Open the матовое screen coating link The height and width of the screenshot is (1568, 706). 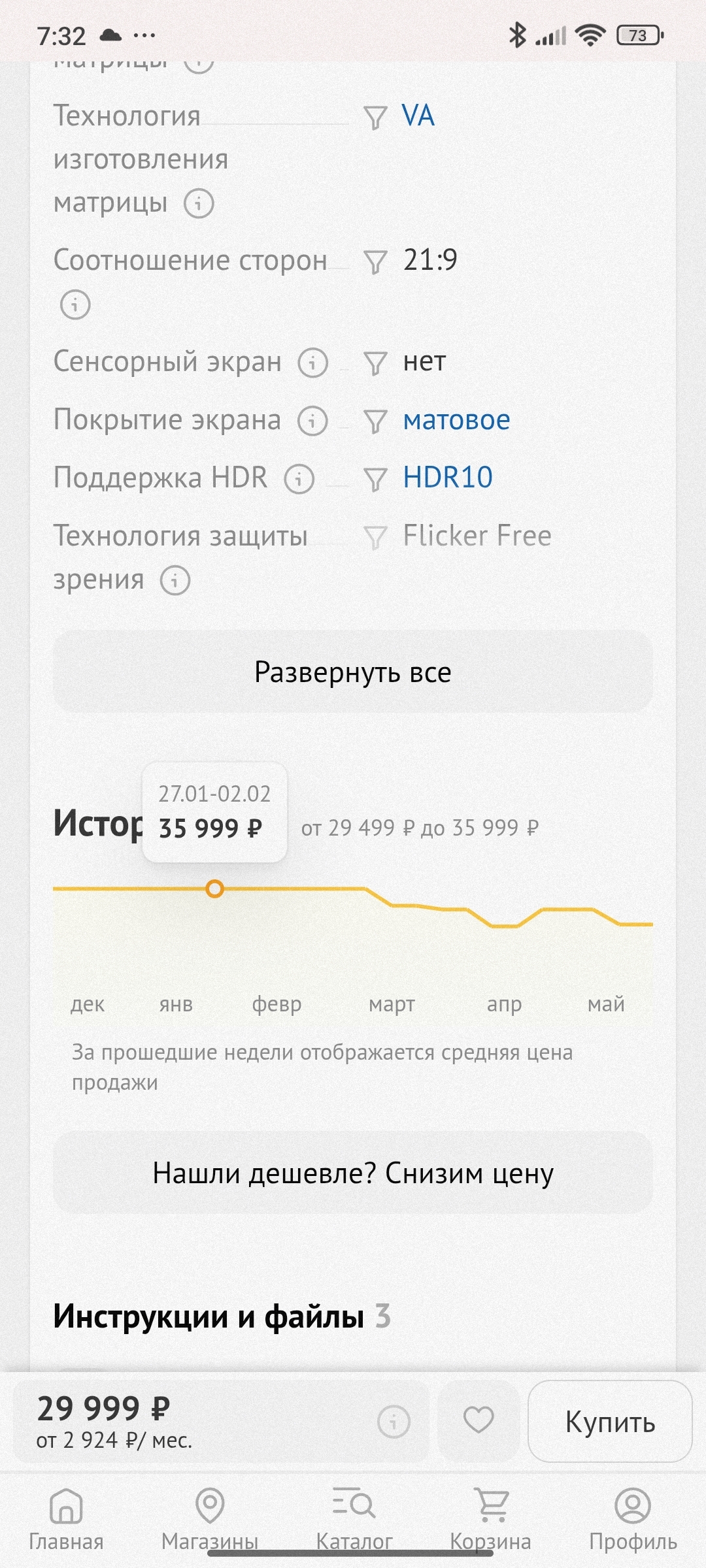tap(456, 420)
